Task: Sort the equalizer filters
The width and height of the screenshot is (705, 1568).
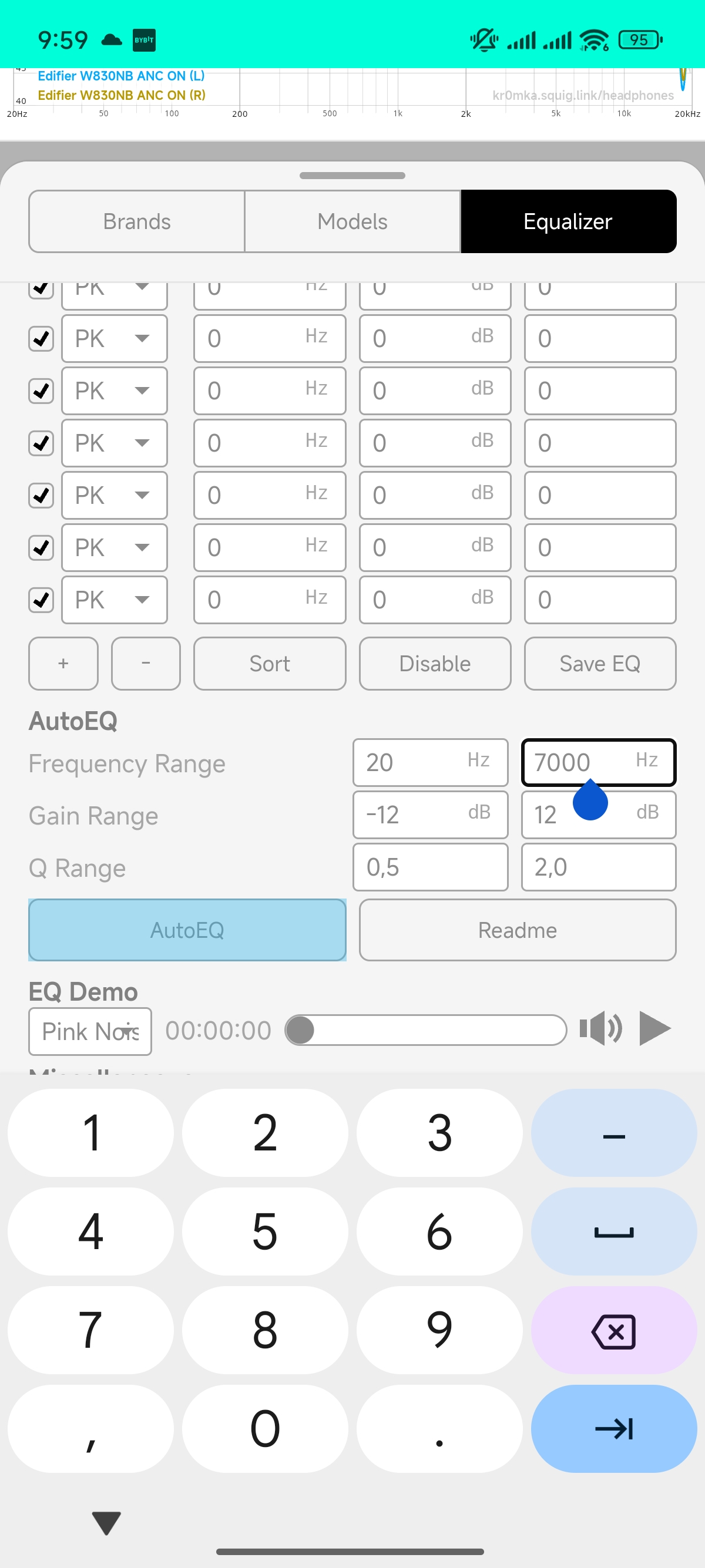Action: tap(270, 664)
